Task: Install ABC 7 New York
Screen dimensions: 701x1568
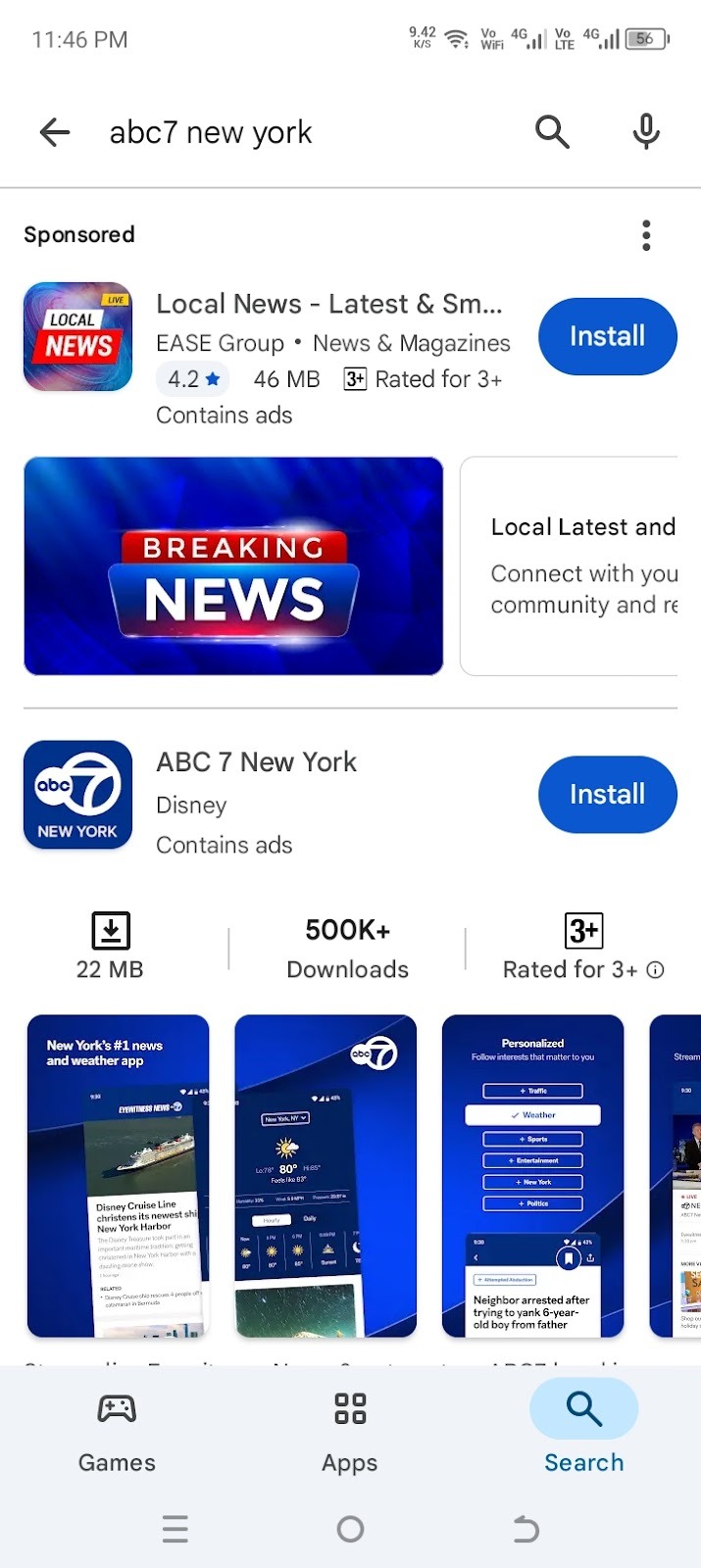Action: (x=607, y=795)
